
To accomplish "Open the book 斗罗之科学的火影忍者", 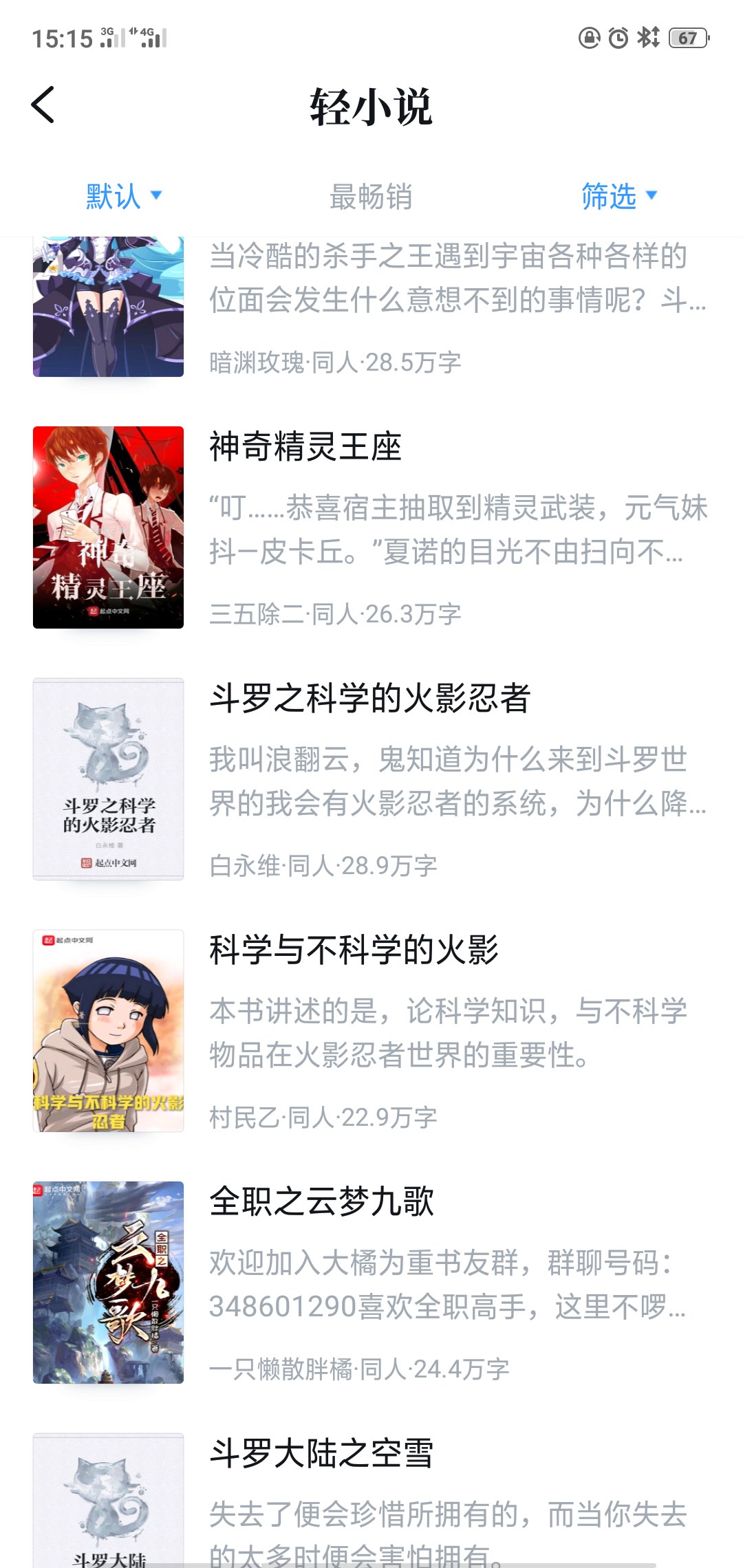I will pos(371,779).
